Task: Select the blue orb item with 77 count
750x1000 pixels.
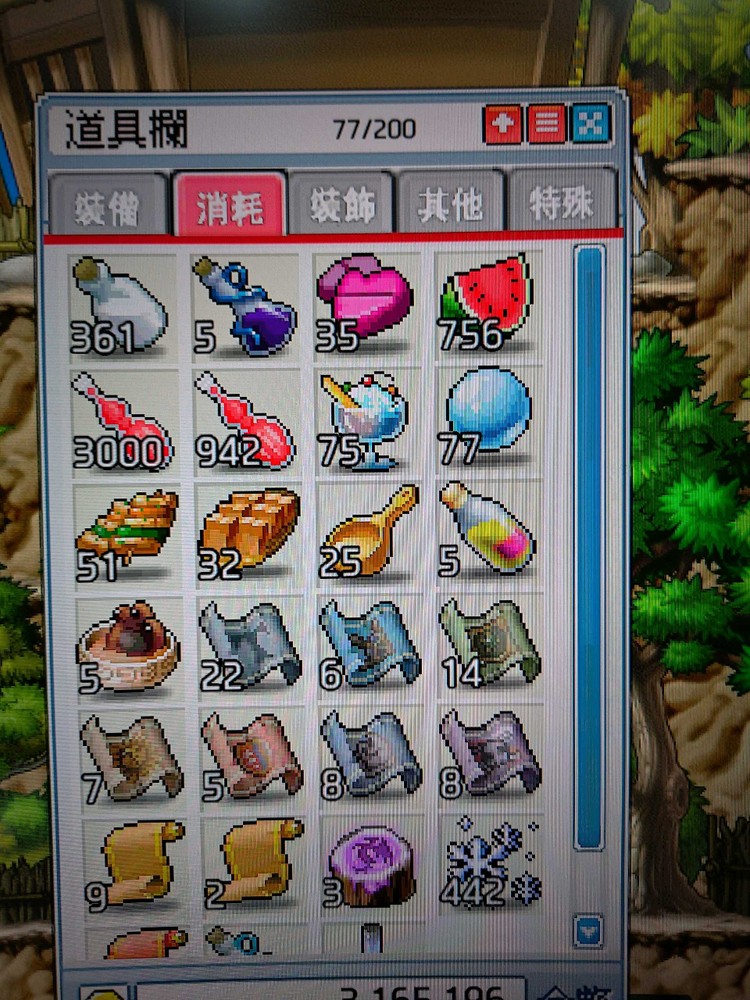Action: [487, 418]
